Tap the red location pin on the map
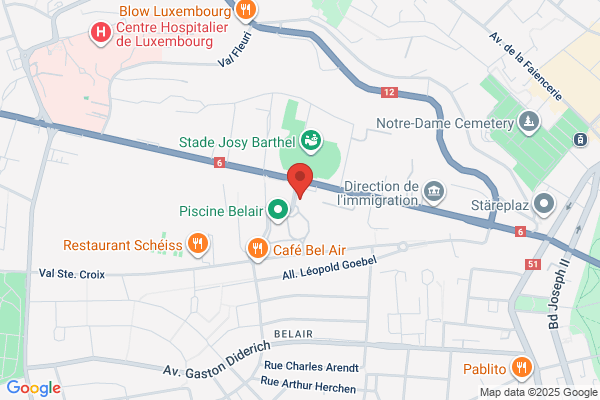 tap(300, 180)
